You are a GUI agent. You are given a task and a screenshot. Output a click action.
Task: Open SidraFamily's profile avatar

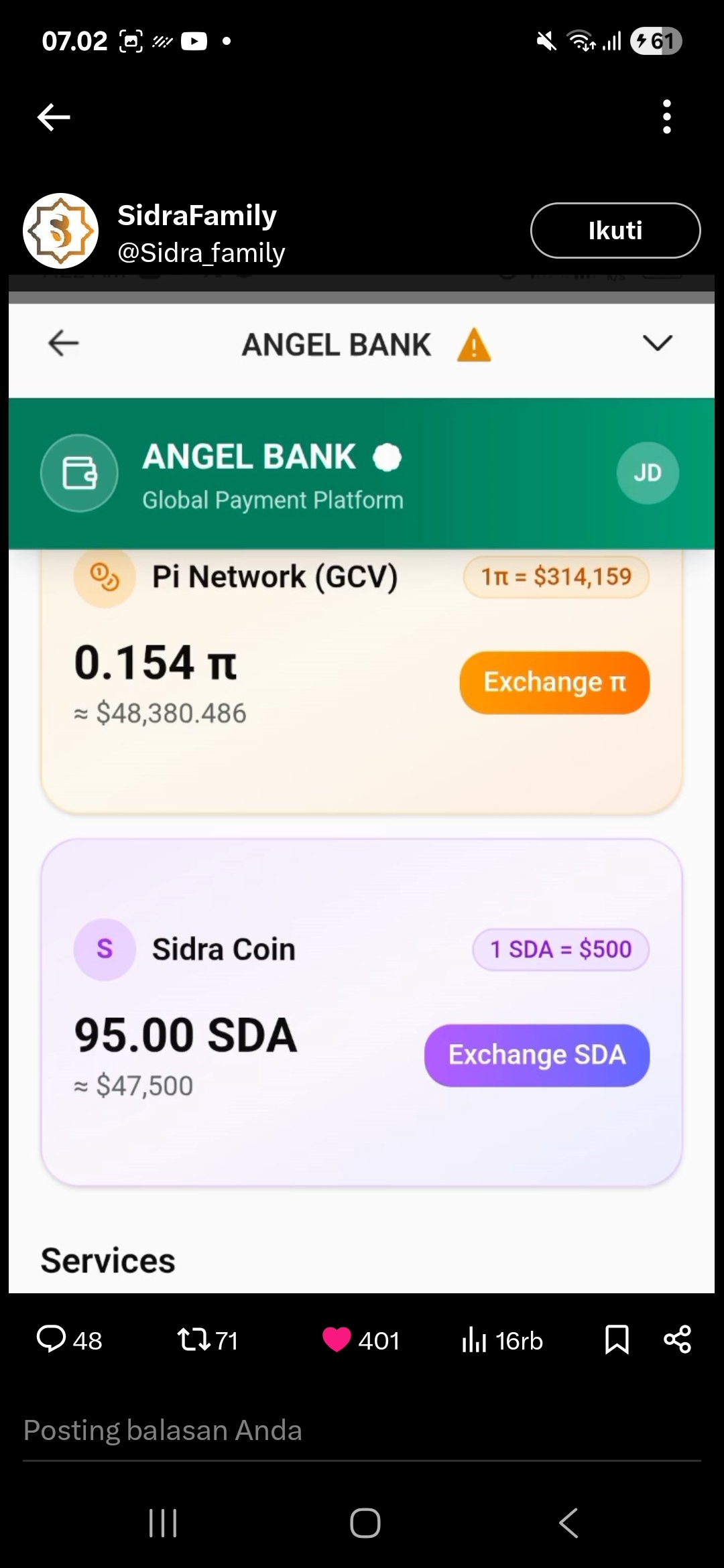61,231
